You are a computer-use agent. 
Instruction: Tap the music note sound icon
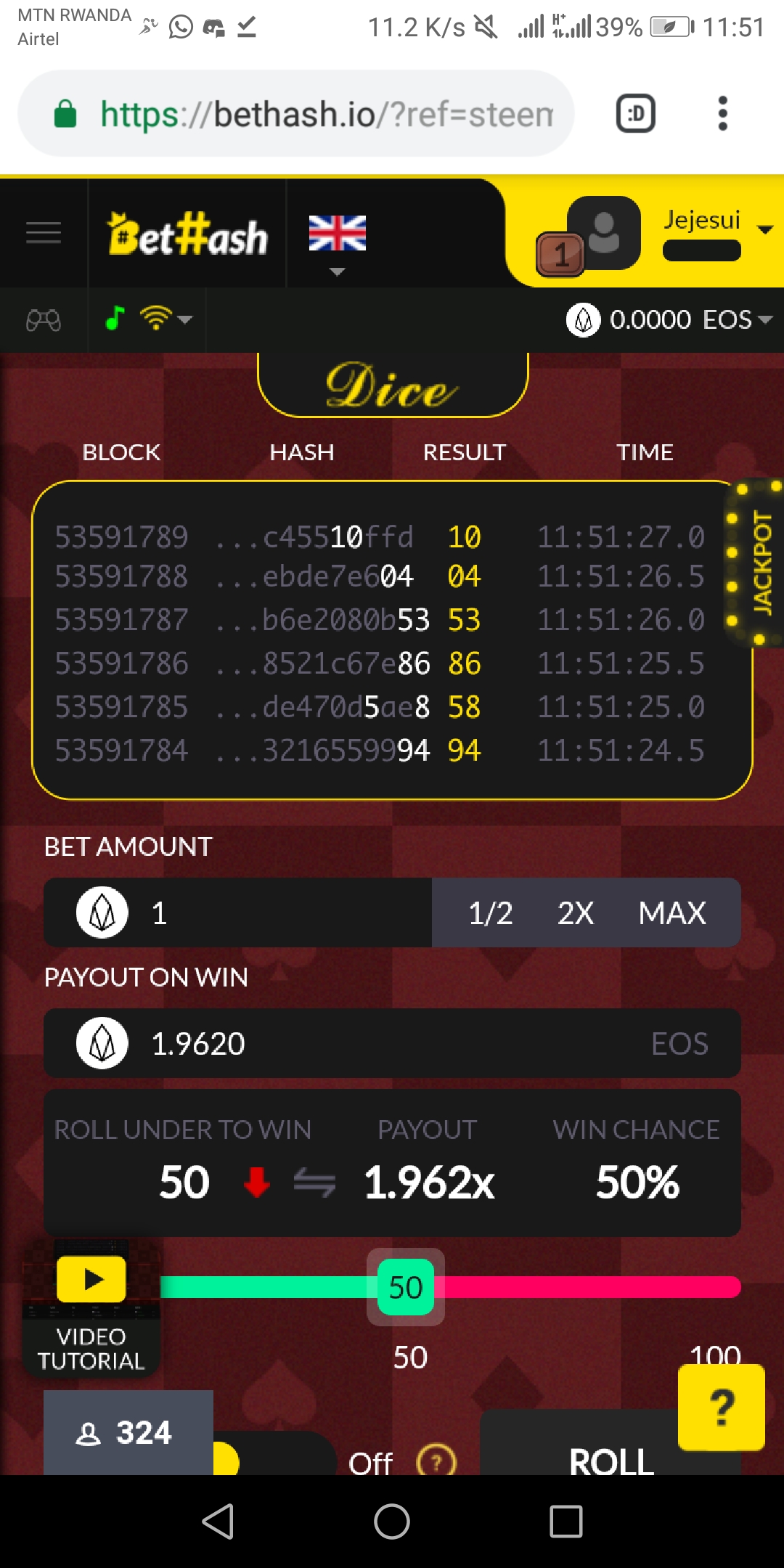[115, 318]
